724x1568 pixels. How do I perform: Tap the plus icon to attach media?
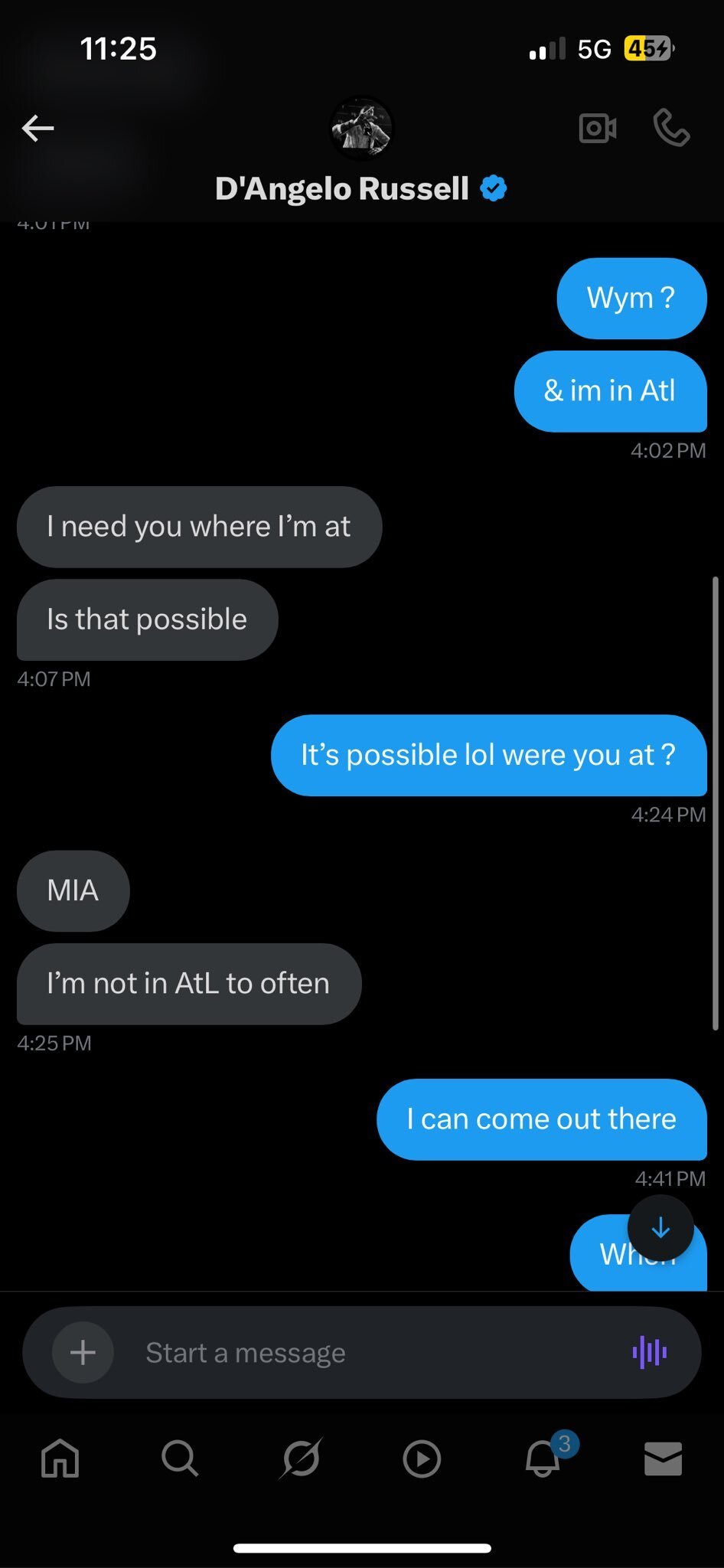[x=83, y=1352]
